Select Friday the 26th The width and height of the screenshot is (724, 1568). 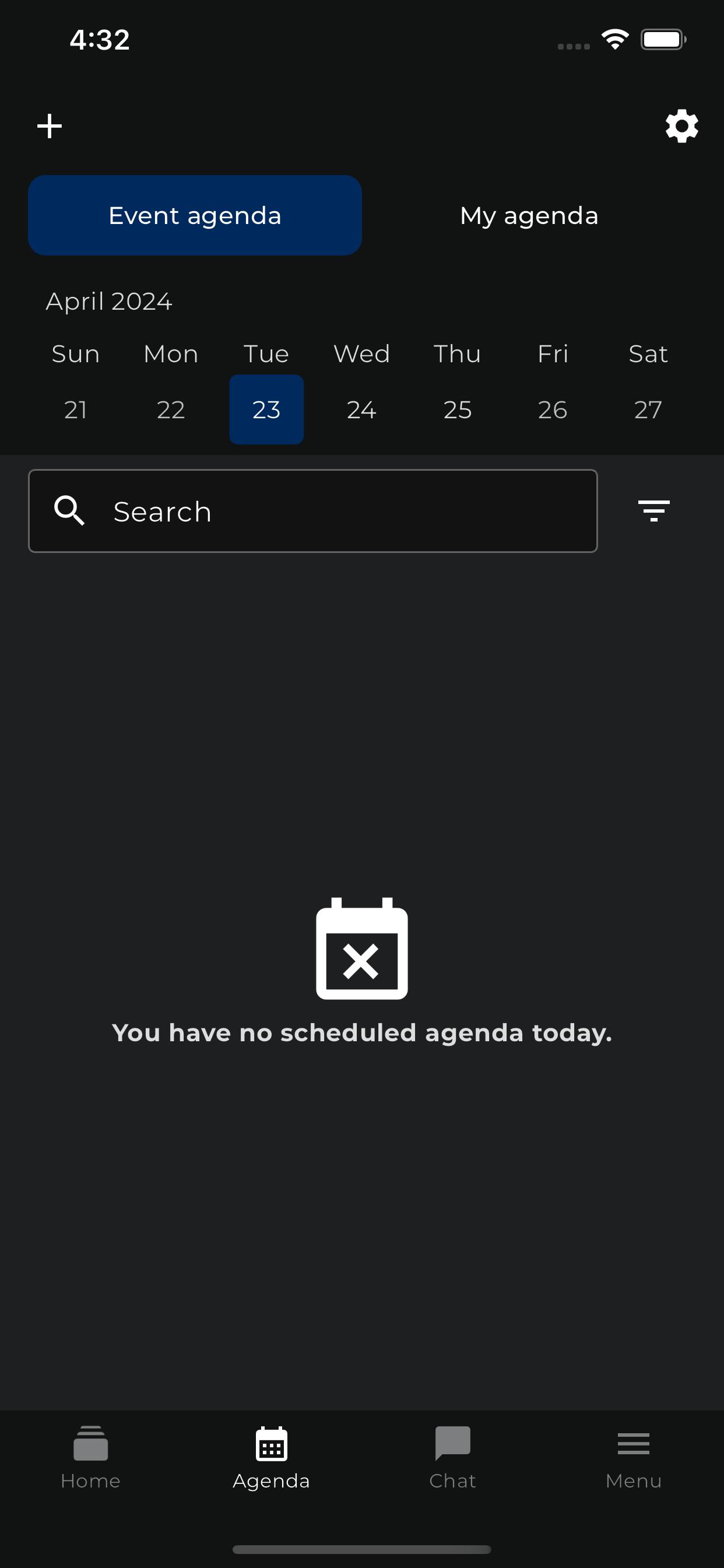(x=553, y=409)
